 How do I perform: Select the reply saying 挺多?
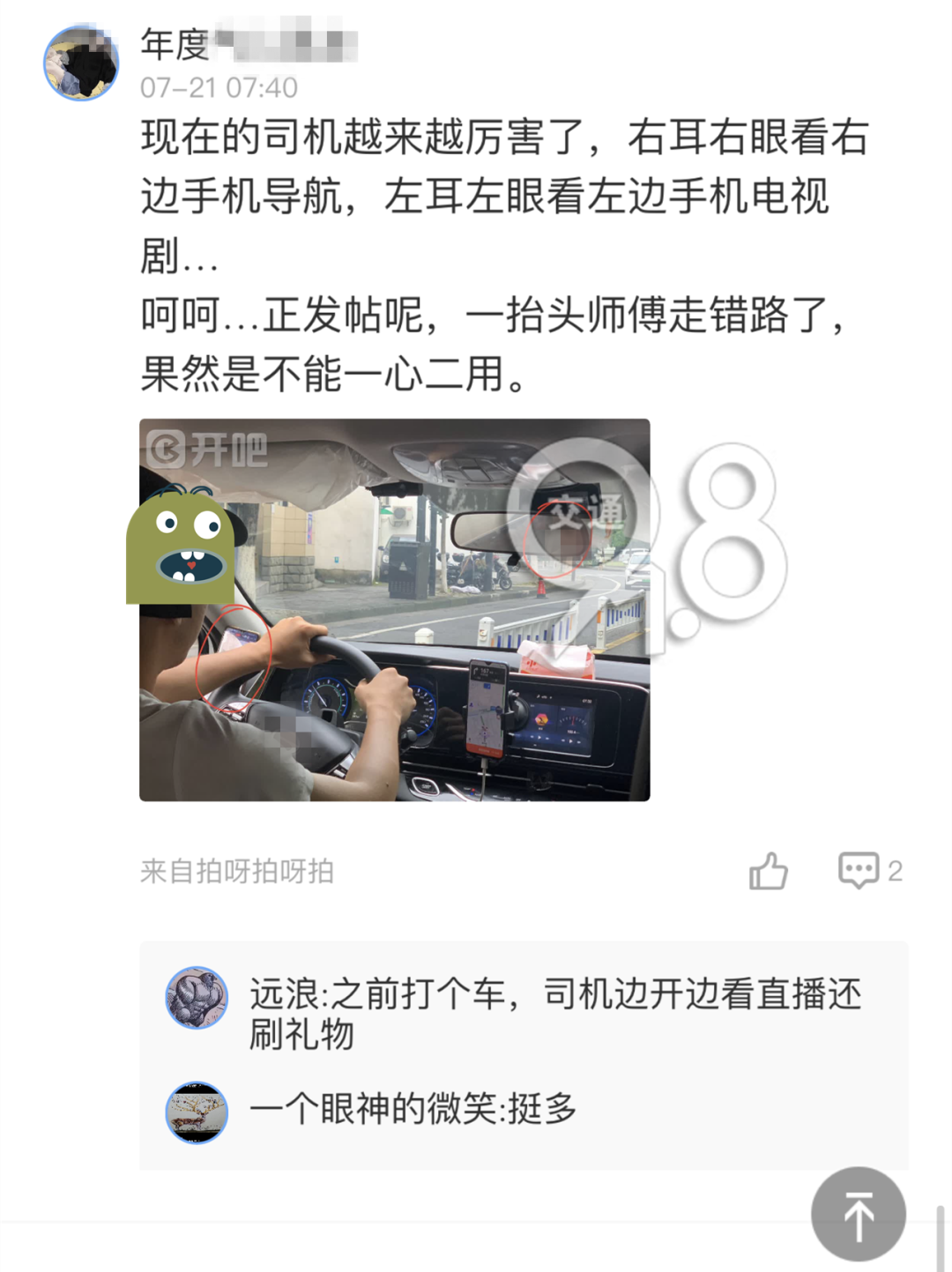click(x=413, y=1109)
